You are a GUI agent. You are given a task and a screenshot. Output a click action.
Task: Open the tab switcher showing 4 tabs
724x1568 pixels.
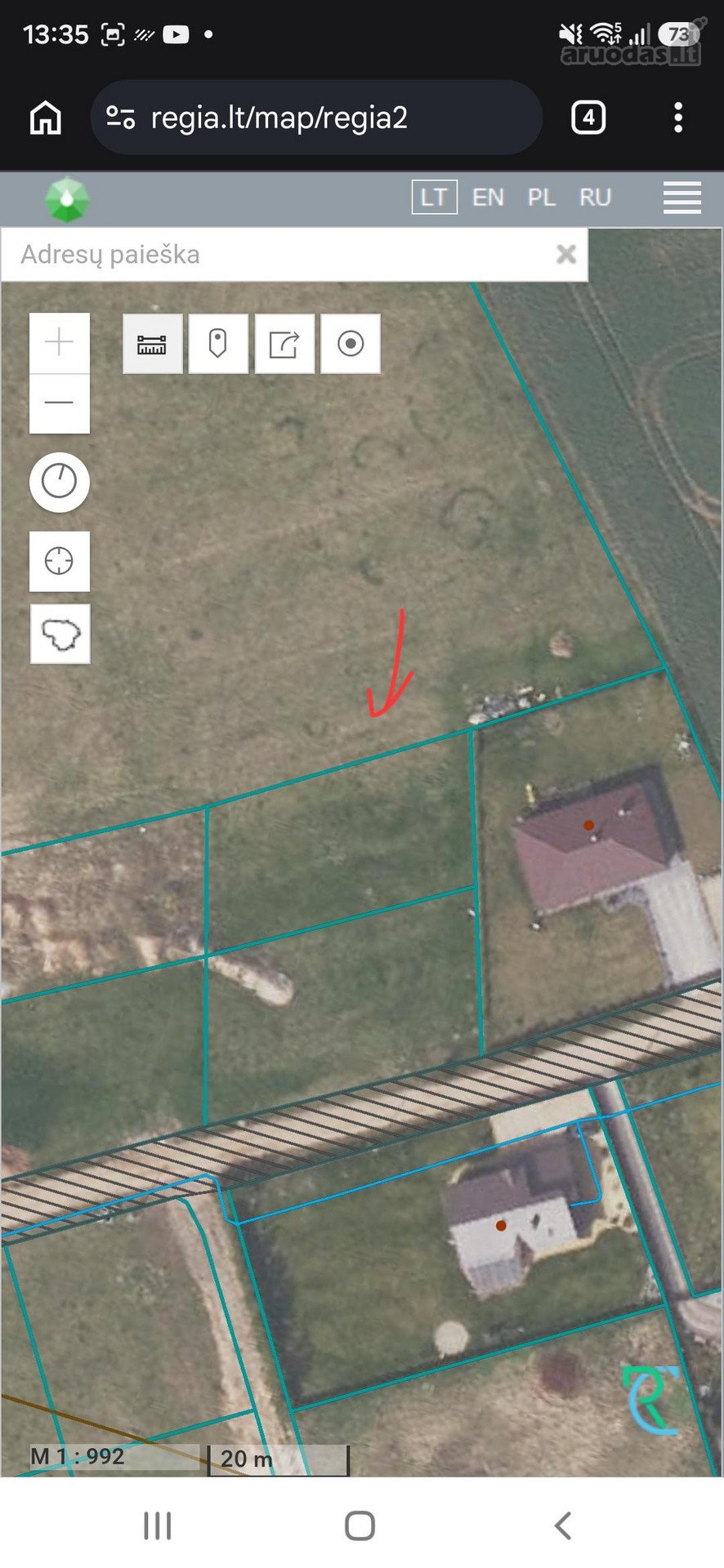(x=588, y=118)
